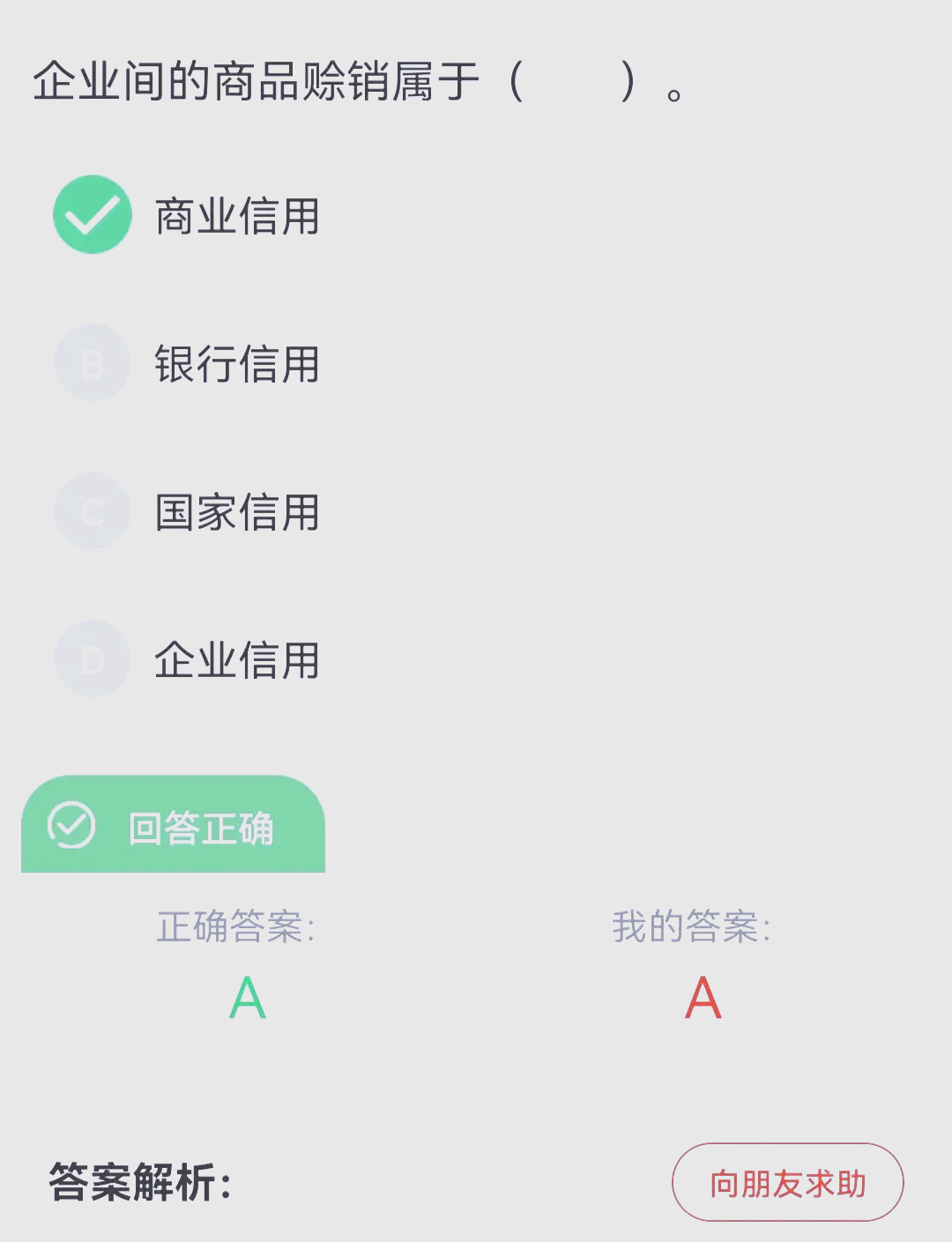Click the 回答正确 result badge
Viewport: 952px width, 1242px height.
173,826
